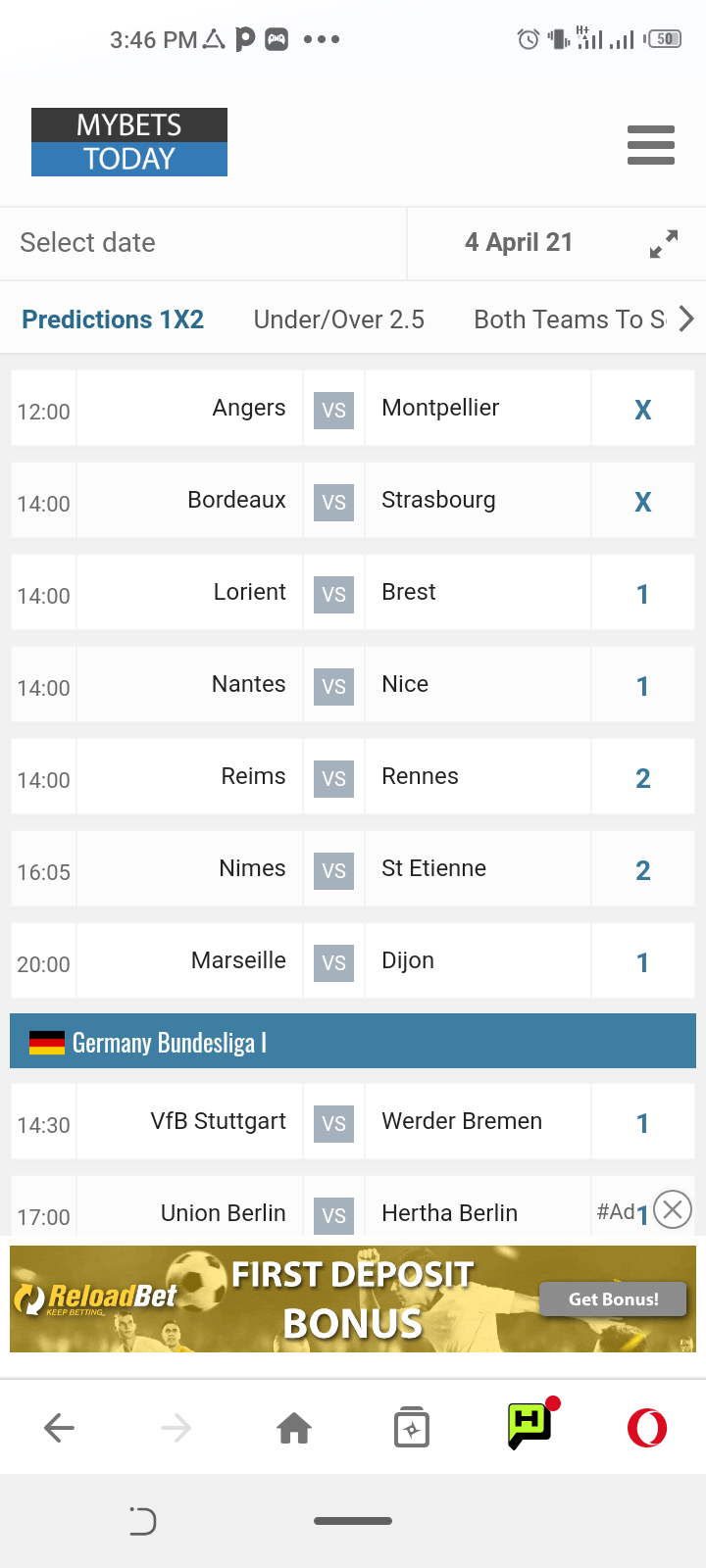
Task: Dismiss the ReloadBet ad banner
Action: (673, 1209)
